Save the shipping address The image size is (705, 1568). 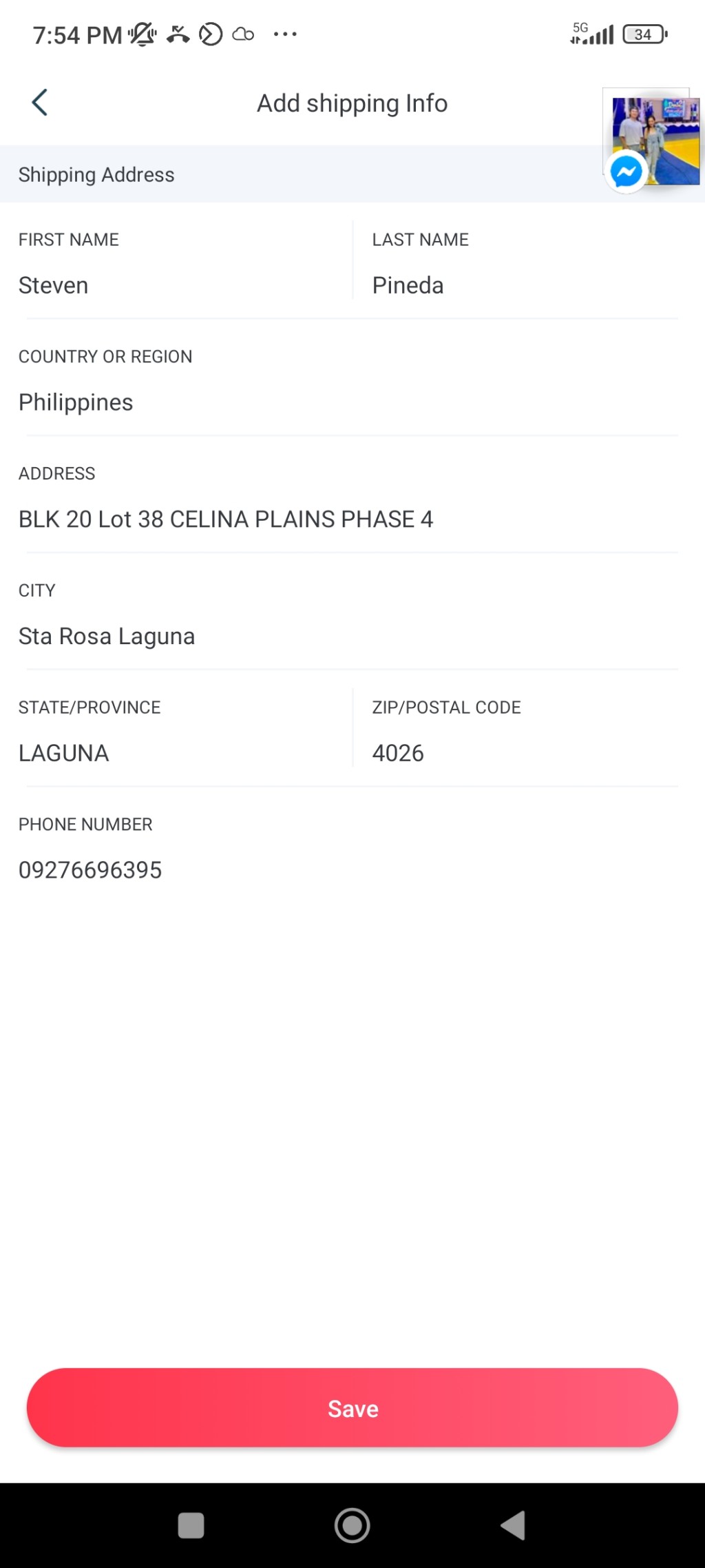coord(352,1409)
